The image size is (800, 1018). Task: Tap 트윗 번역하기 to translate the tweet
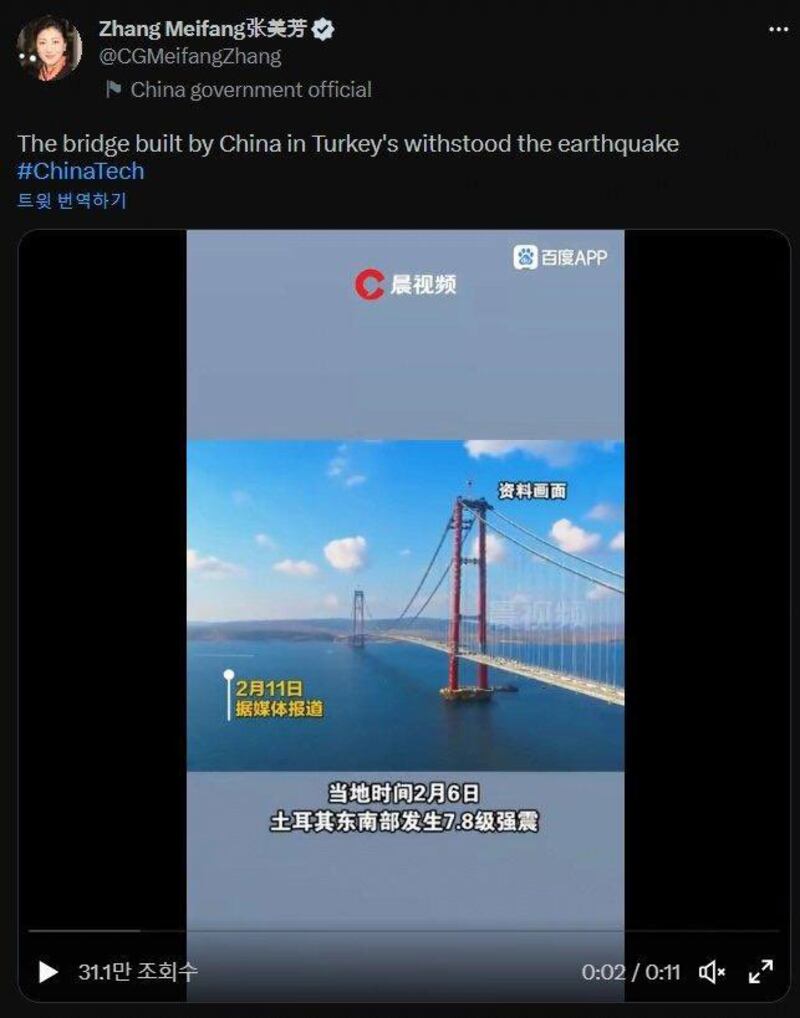point(72,200)
